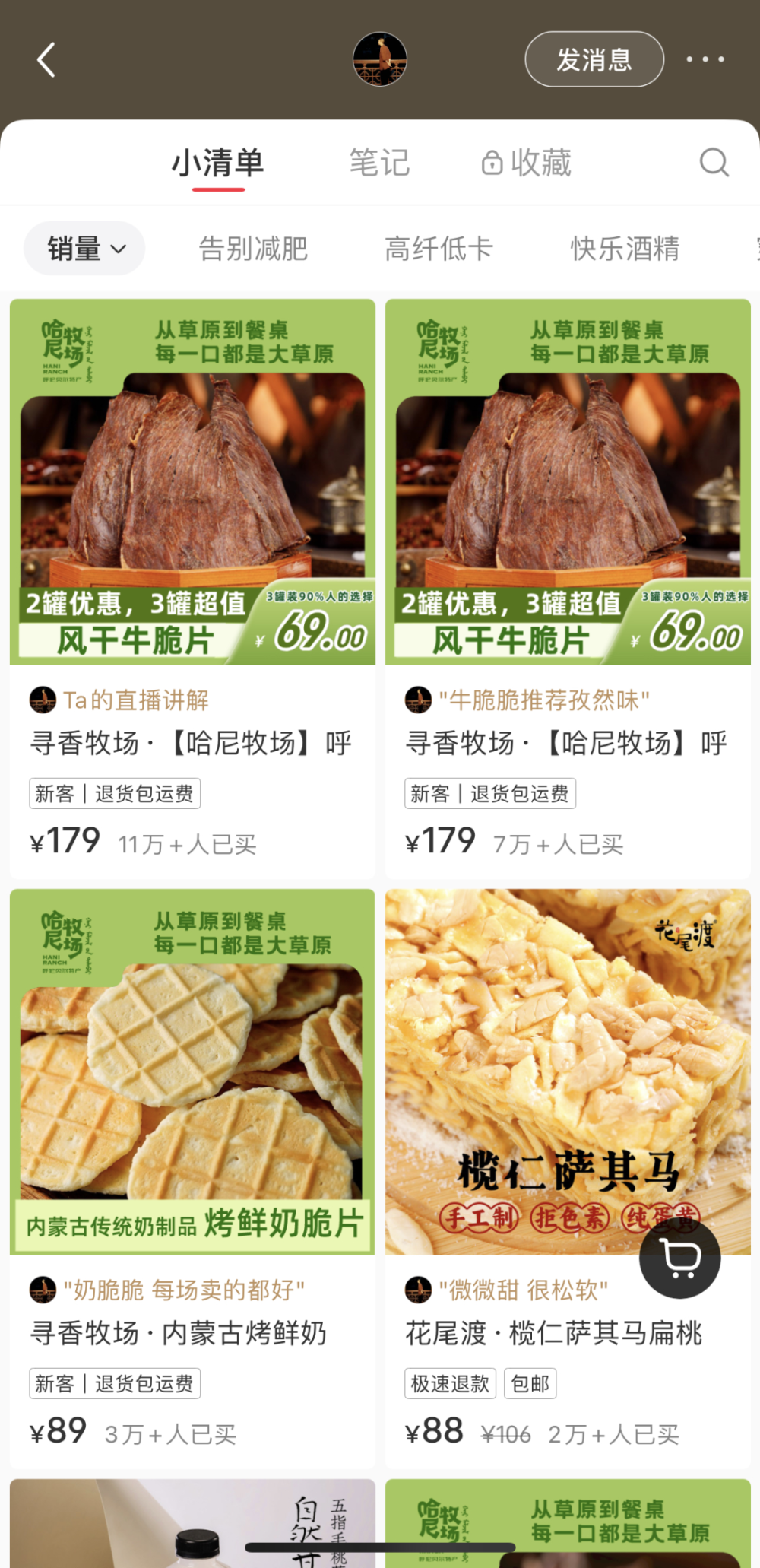Viewport: 760px width, 1568px height.
Task: Select the 小清单 tab
Action: pyautogui.click(x=217, y=163)
